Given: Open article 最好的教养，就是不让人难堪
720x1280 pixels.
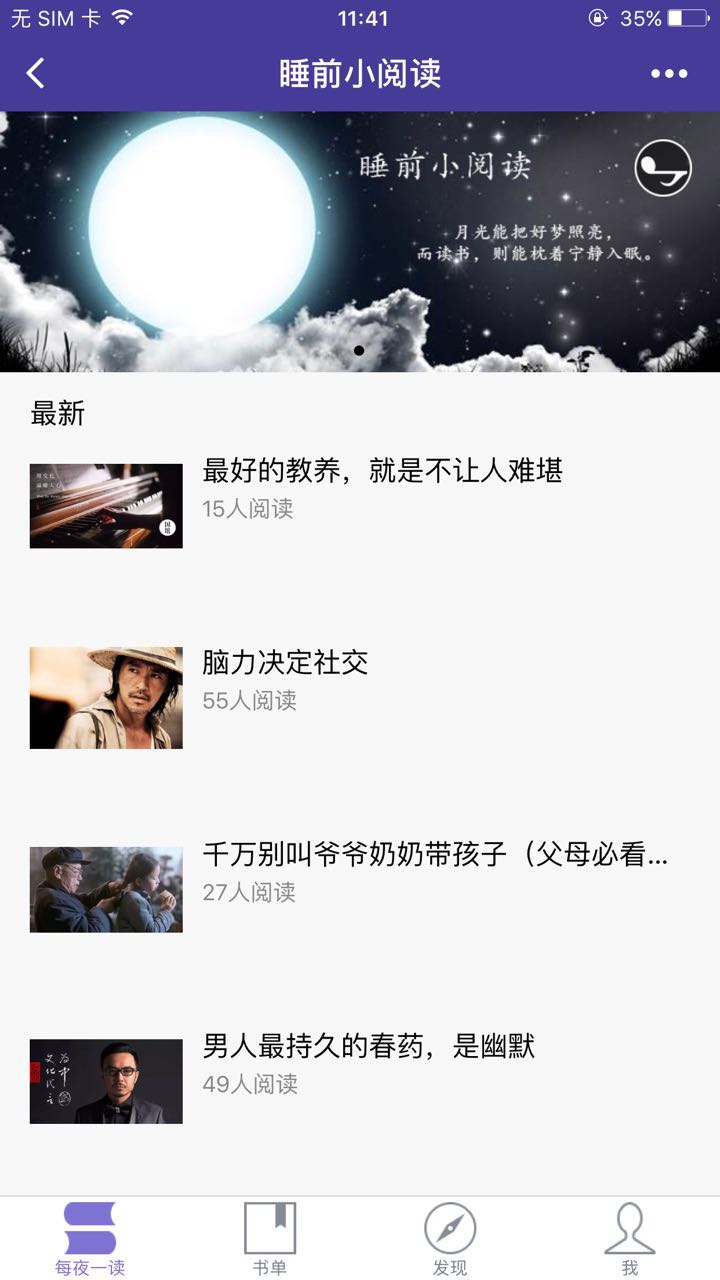Looking at the screenshot, I should pos(382,470).
